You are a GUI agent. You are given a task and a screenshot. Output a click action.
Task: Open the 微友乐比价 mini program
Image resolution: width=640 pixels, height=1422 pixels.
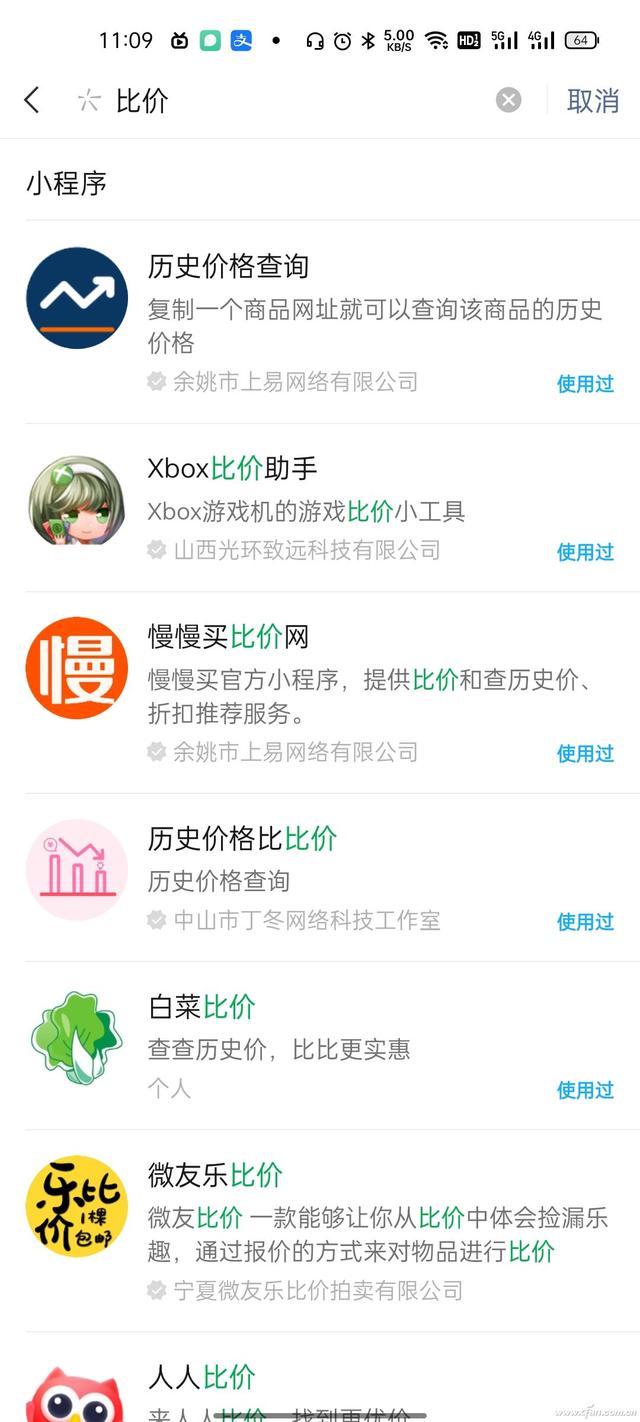pos(320,1231)
